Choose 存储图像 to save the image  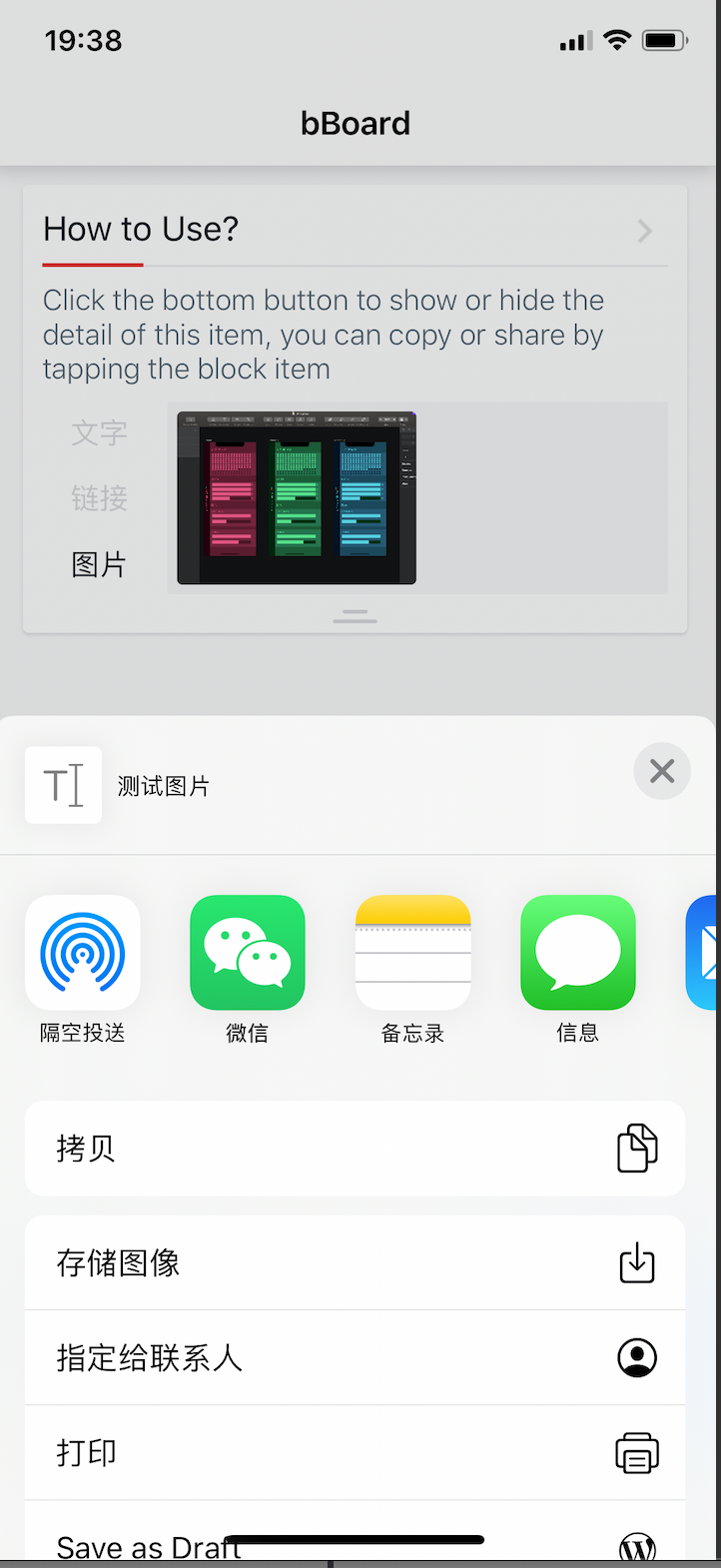[356, 1263]
